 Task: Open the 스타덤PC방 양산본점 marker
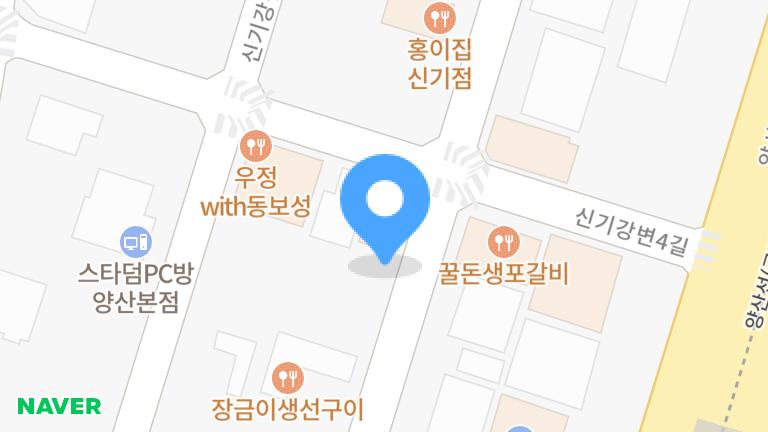click(x=134, y=241)
